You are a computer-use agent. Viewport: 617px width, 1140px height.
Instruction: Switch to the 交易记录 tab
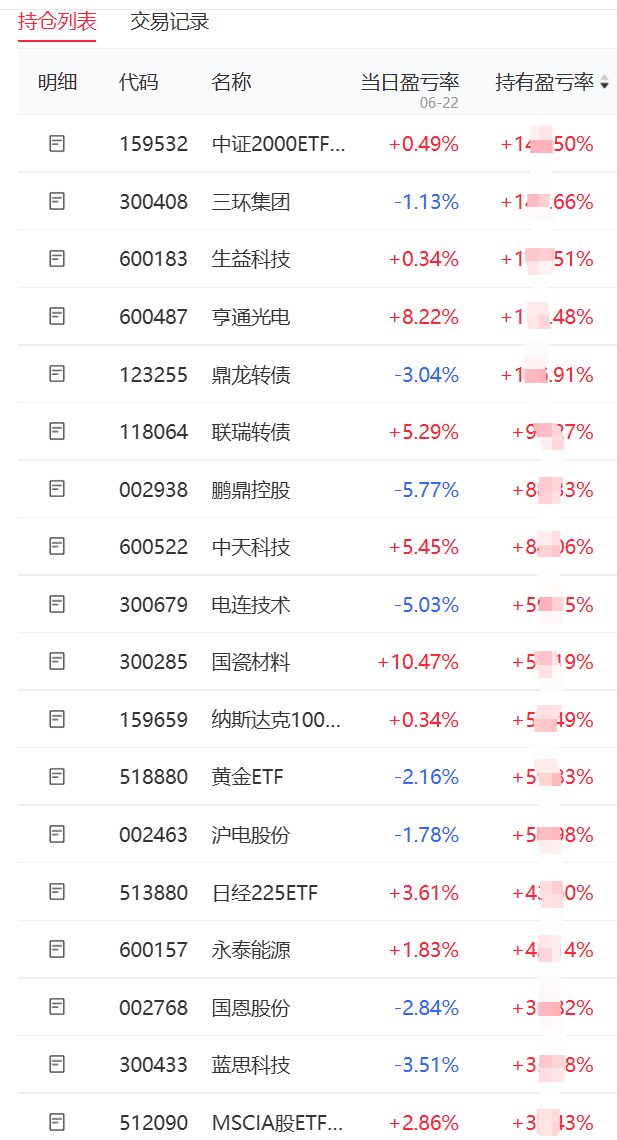(x=169, y=22)
